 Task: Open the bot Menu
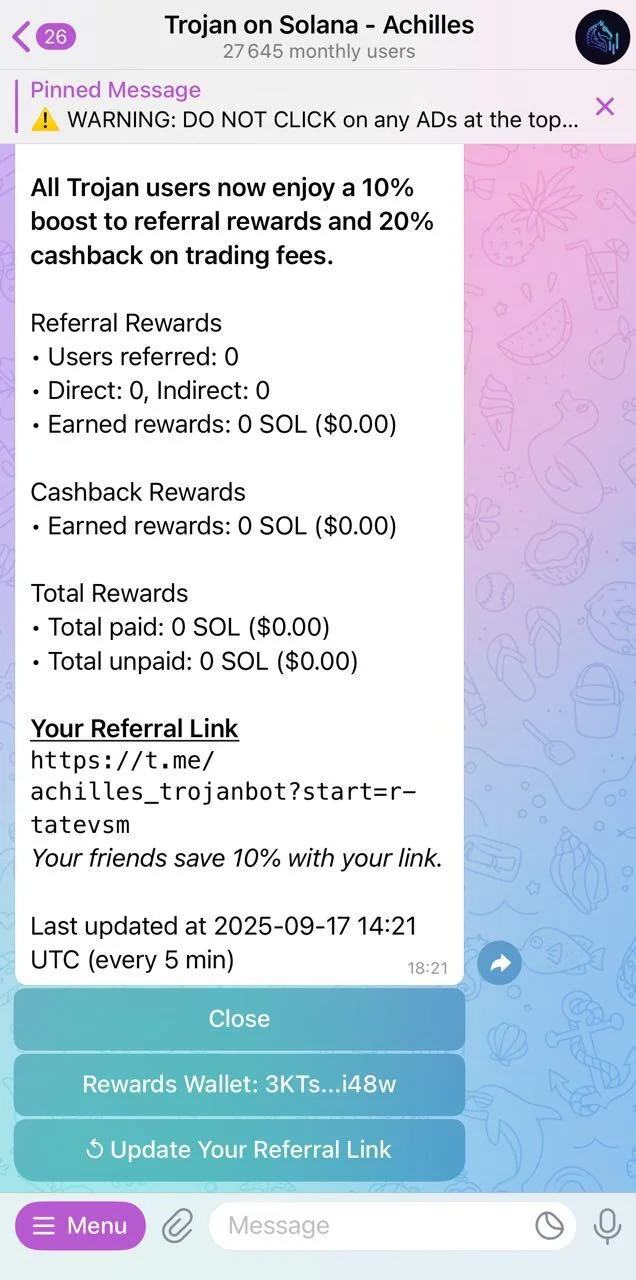[80, 1226]
